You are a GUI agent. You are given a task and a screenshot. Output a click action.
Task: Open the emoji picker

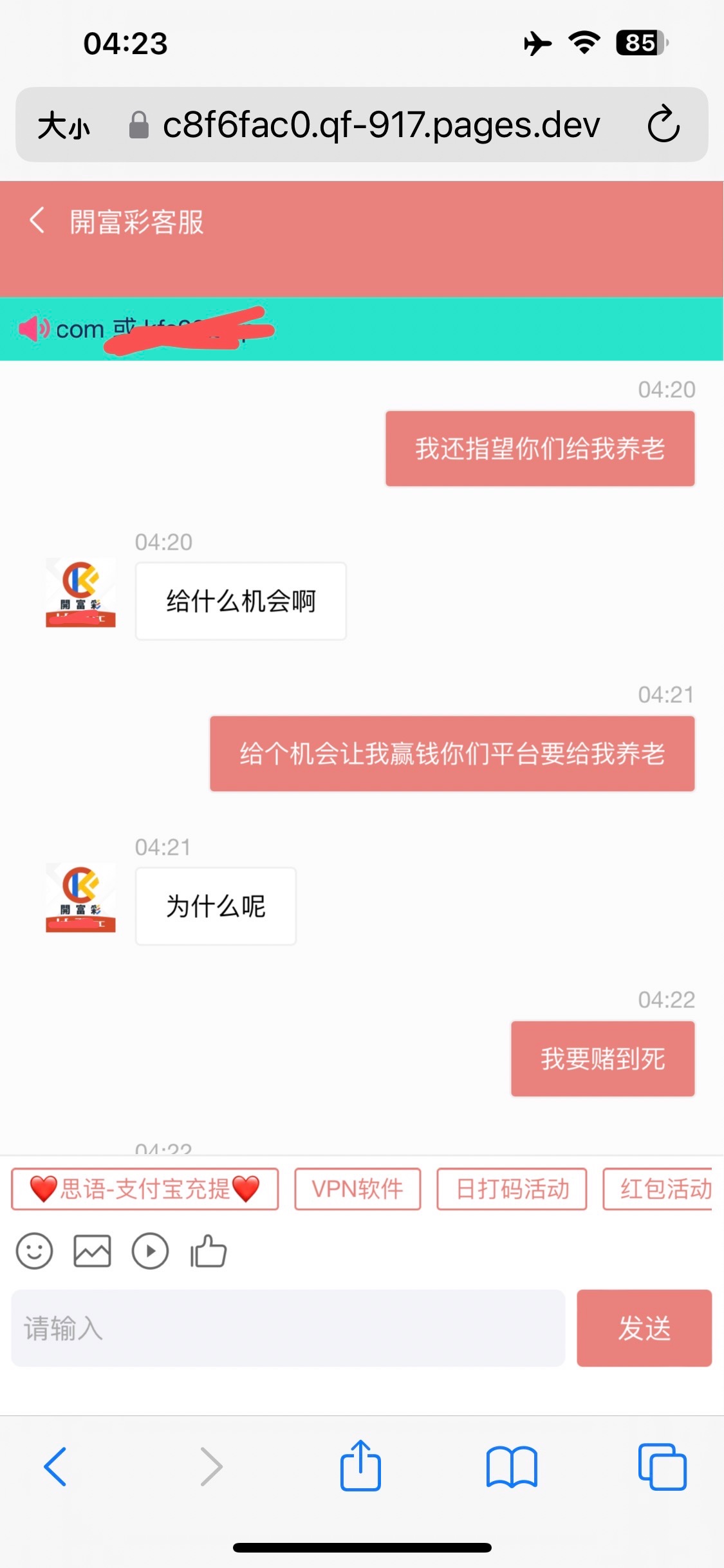pyautogui.click(x=34, y=1251)
